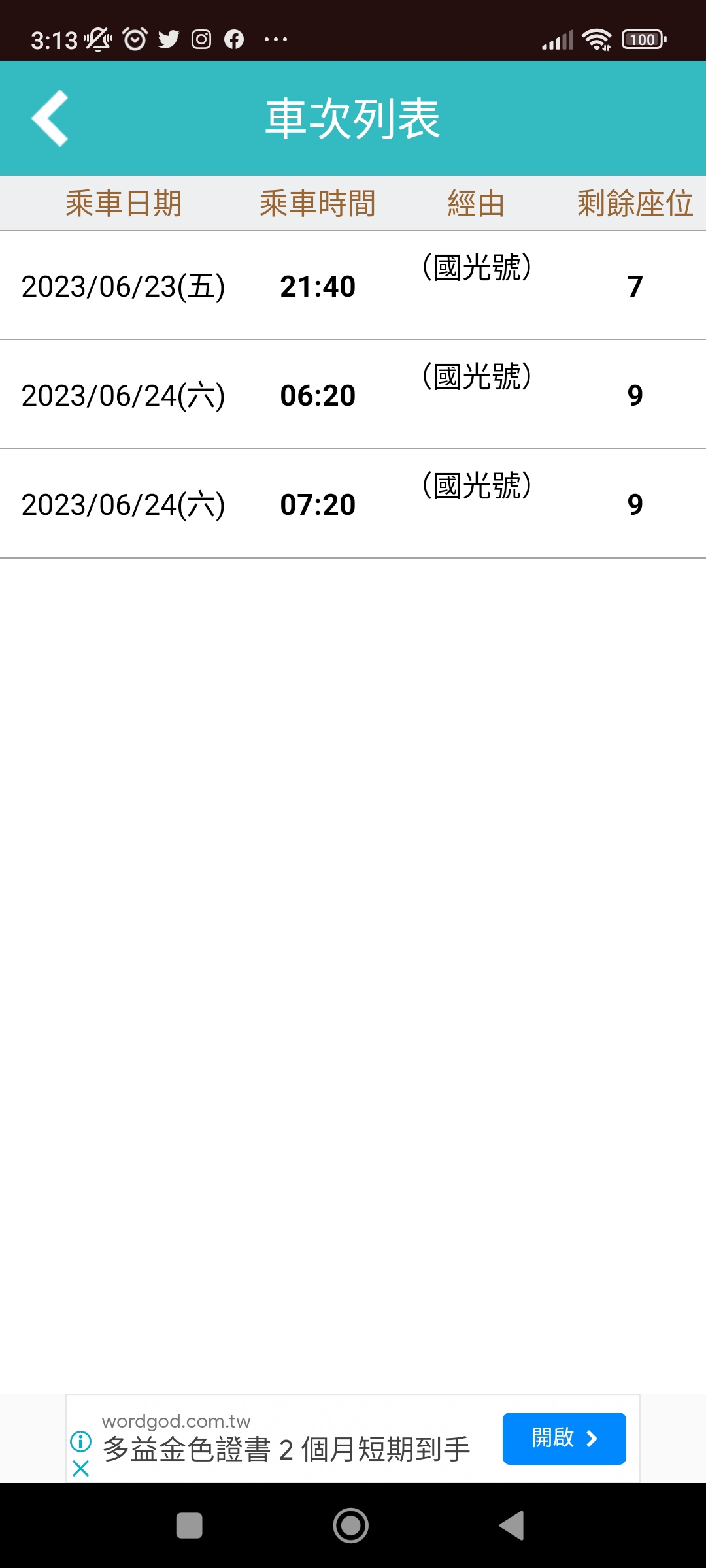Viewport: 706px width, 1568px height.
Task: Tap the 開啟 button in the ad
Action: (564, 1438)
